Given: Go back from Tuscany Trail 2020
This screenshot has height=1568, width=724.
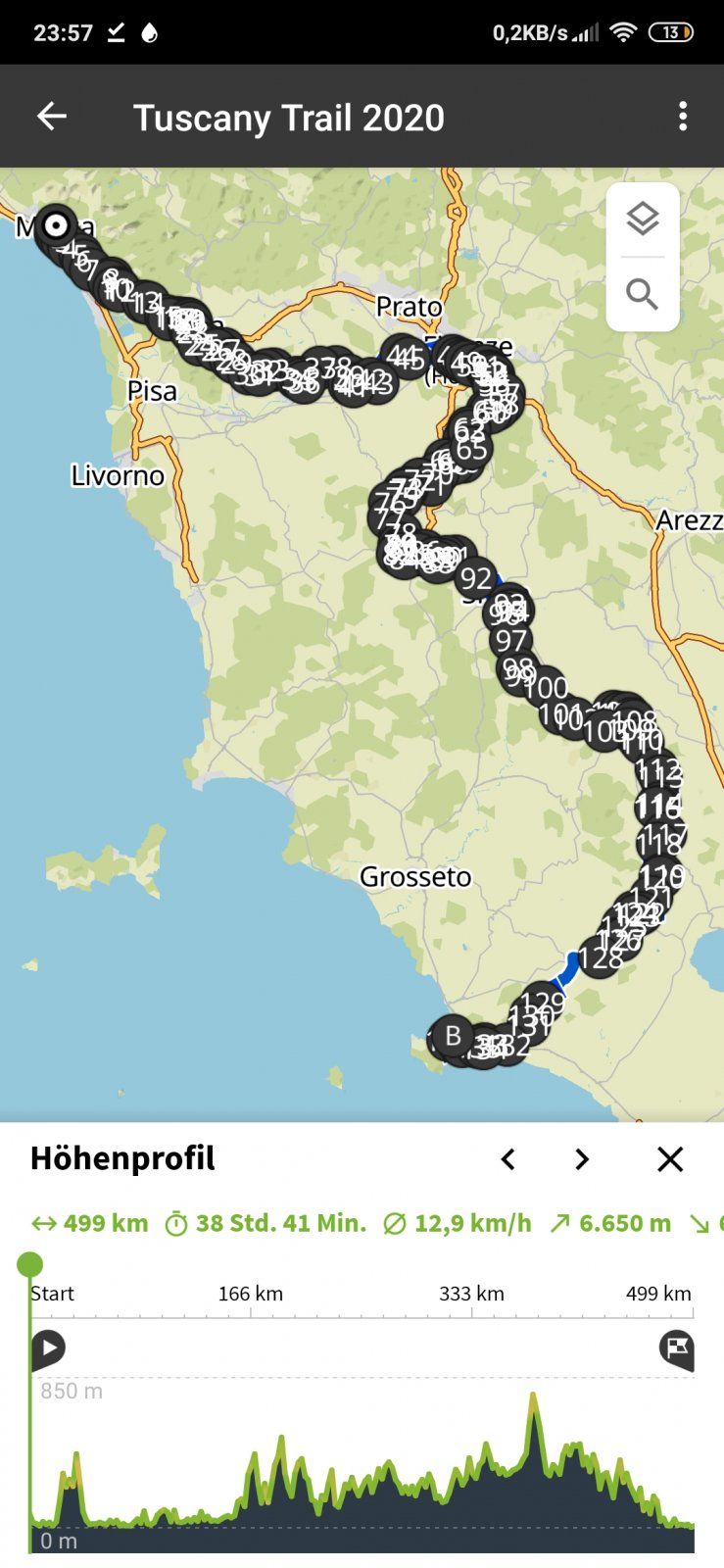Looking at the screenshot, I should [51, 117].
